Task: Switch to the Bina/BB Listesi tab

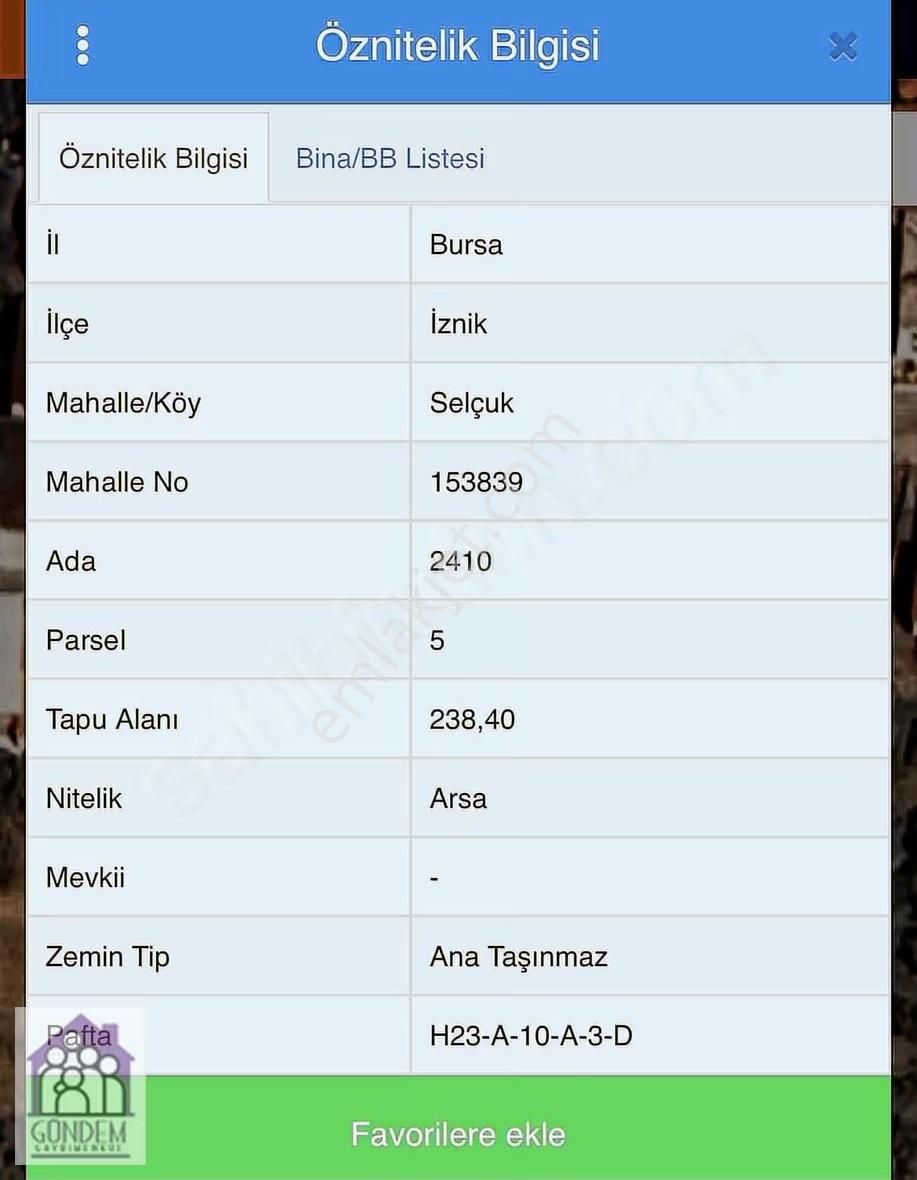Action: [x=389, y=158]
